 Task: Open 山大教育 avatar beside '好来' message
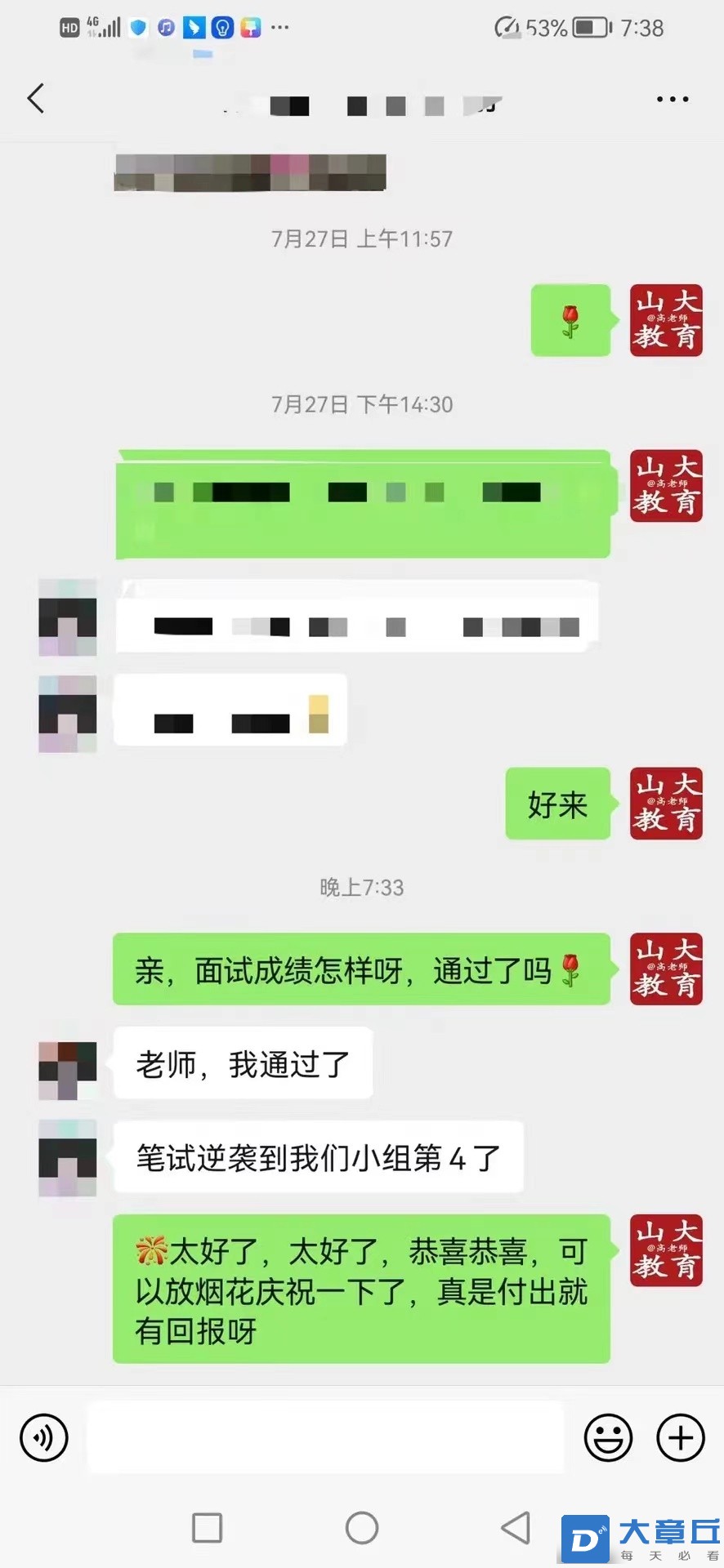point(666,804)
